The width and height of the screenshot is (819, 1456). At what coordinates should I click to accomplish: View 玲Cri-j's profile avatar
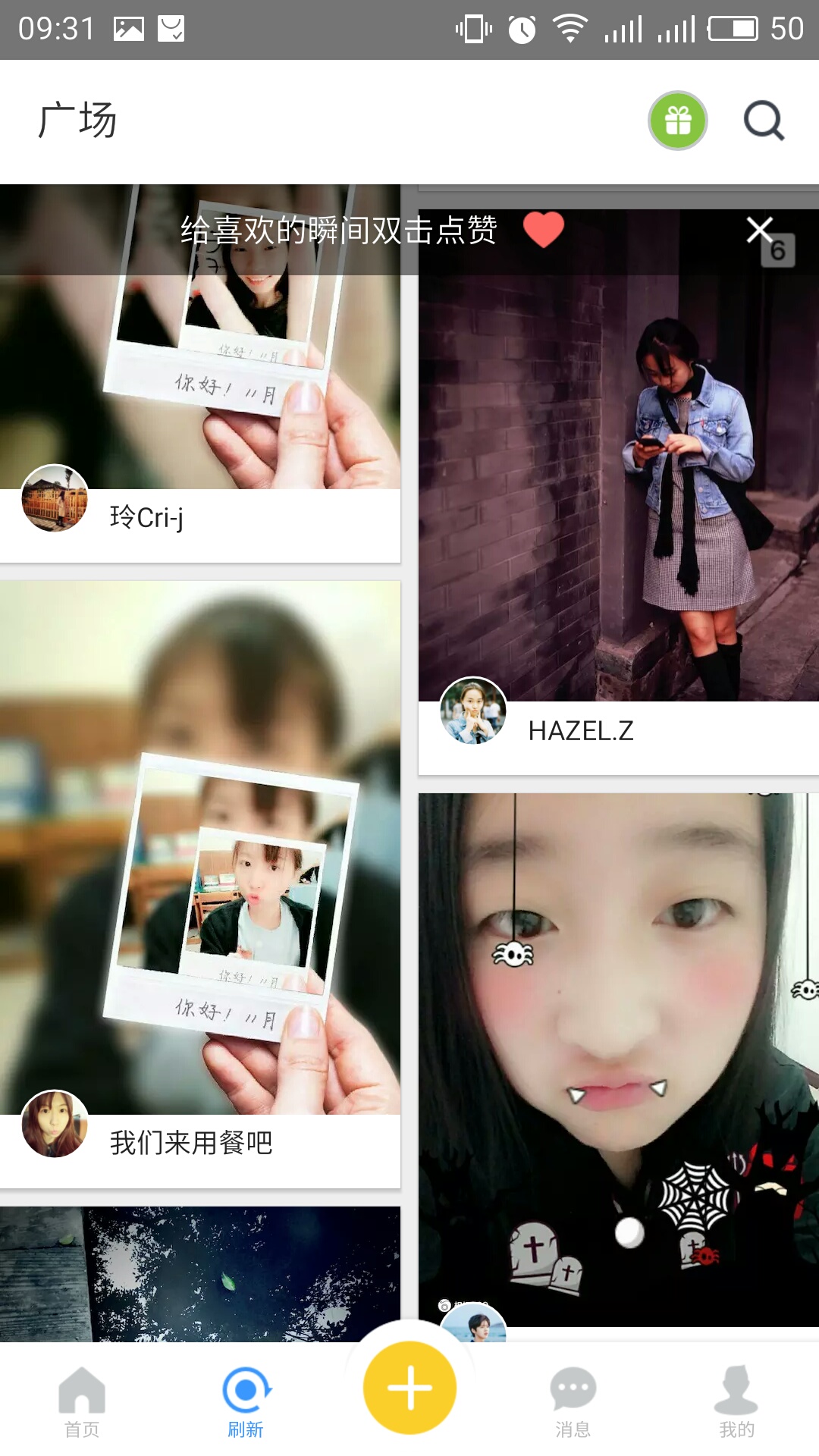[55, 498]
